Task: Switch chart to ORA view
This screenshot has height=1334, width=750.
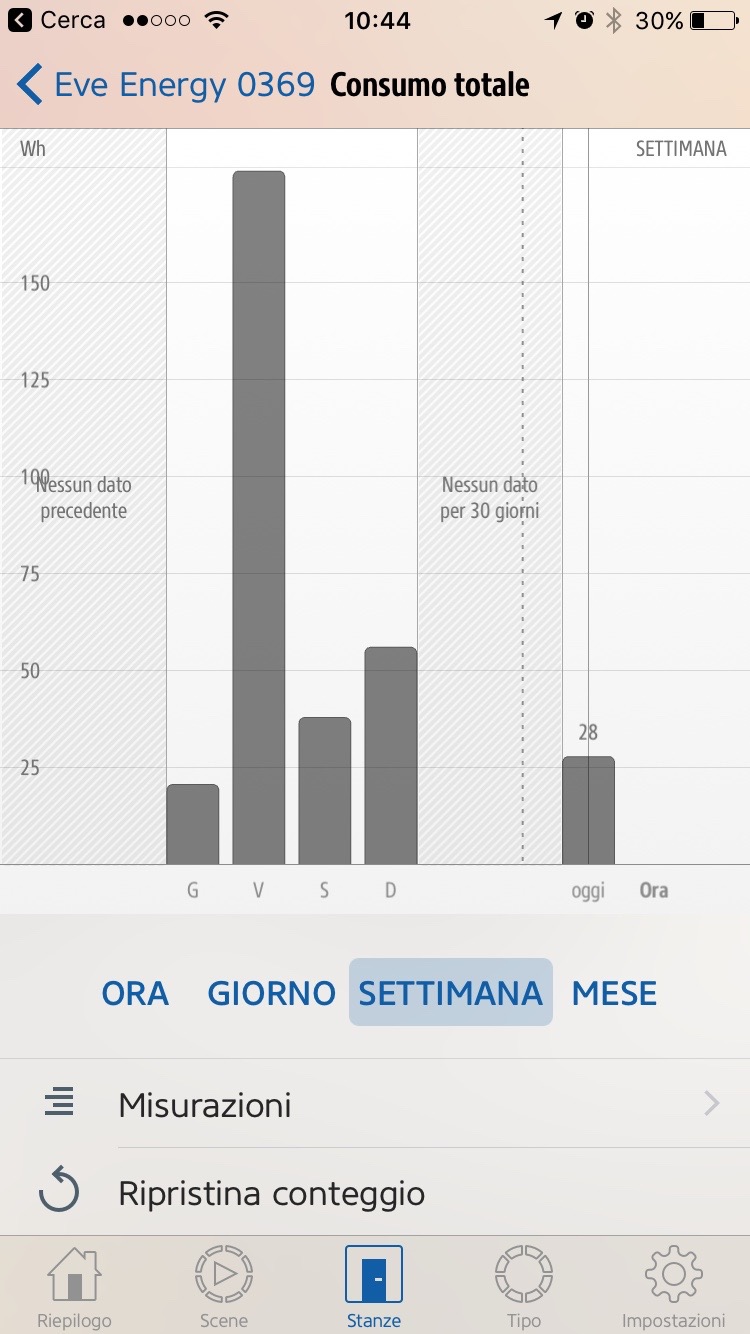Action: click(135, 993)
